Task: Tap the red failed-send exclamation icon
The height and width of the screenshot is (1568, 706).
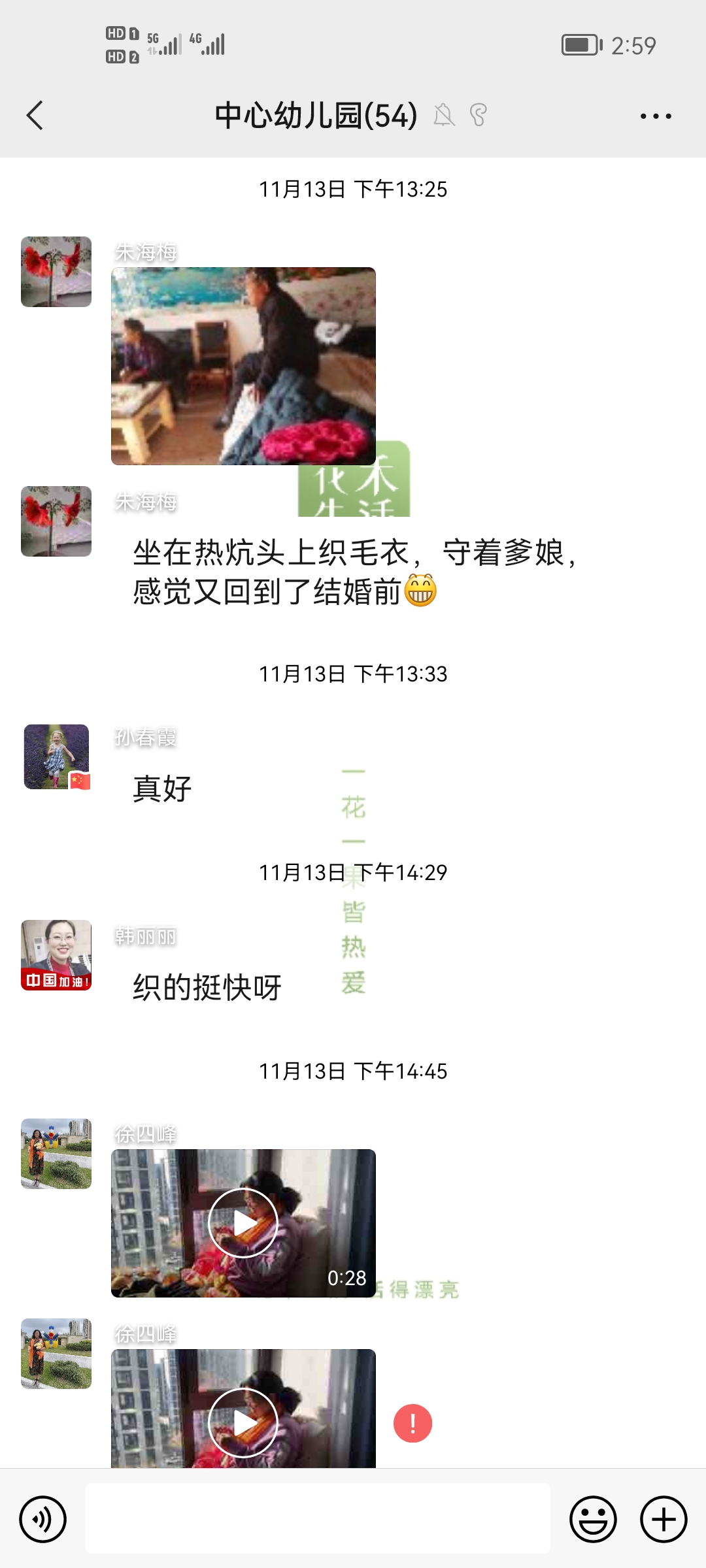Action: [x=412, y=1423]
